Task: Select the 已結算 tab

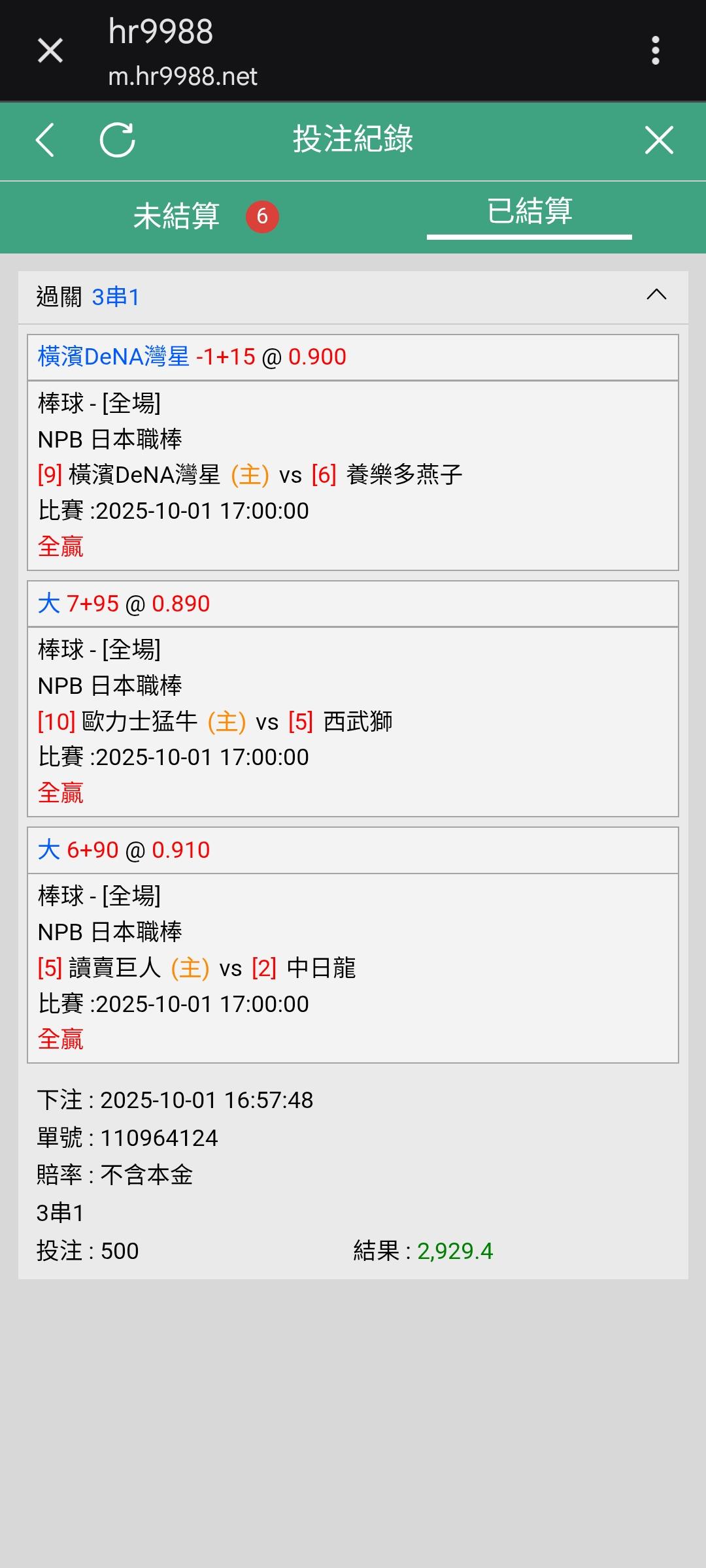Action: point(529,212)
